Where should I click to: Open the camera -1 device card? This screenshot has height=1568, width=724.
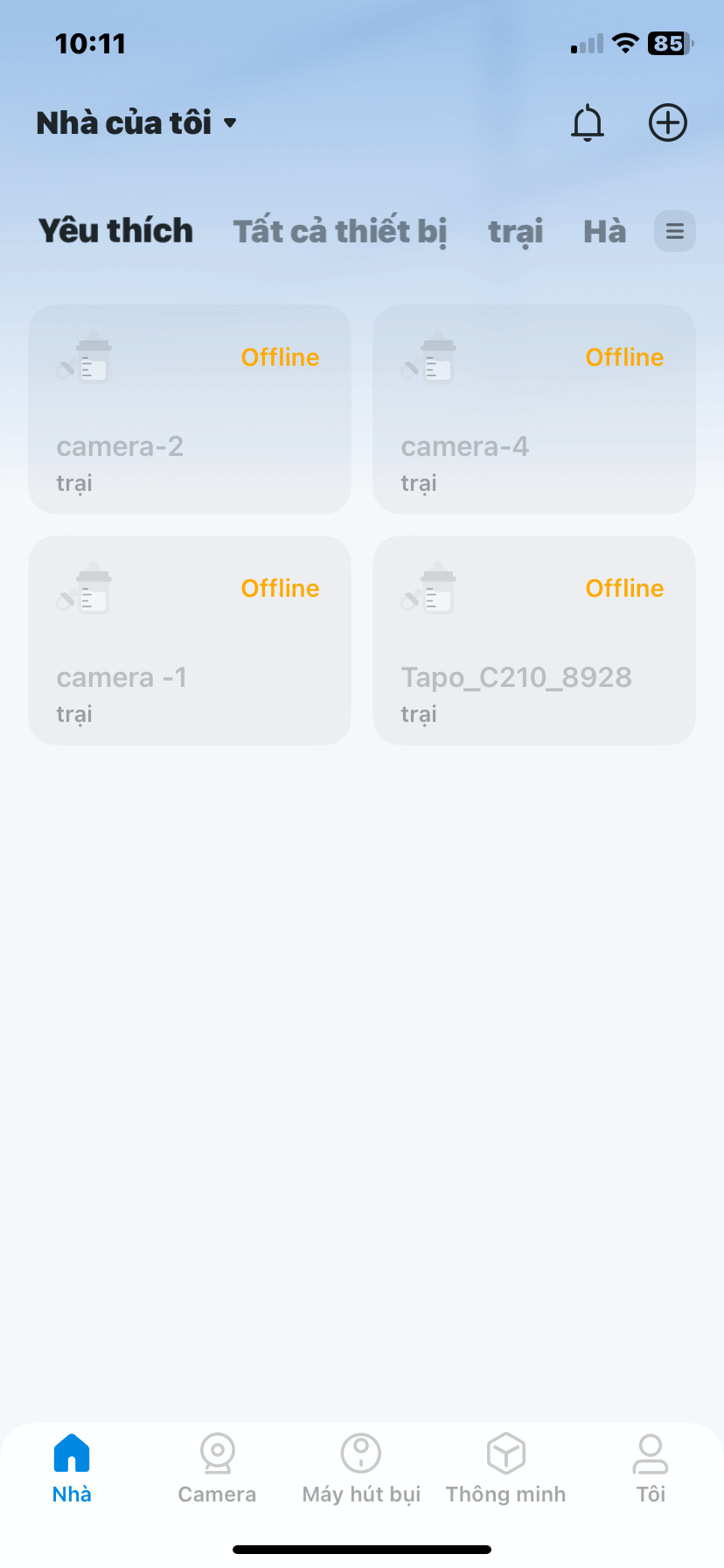click(190, 640)
